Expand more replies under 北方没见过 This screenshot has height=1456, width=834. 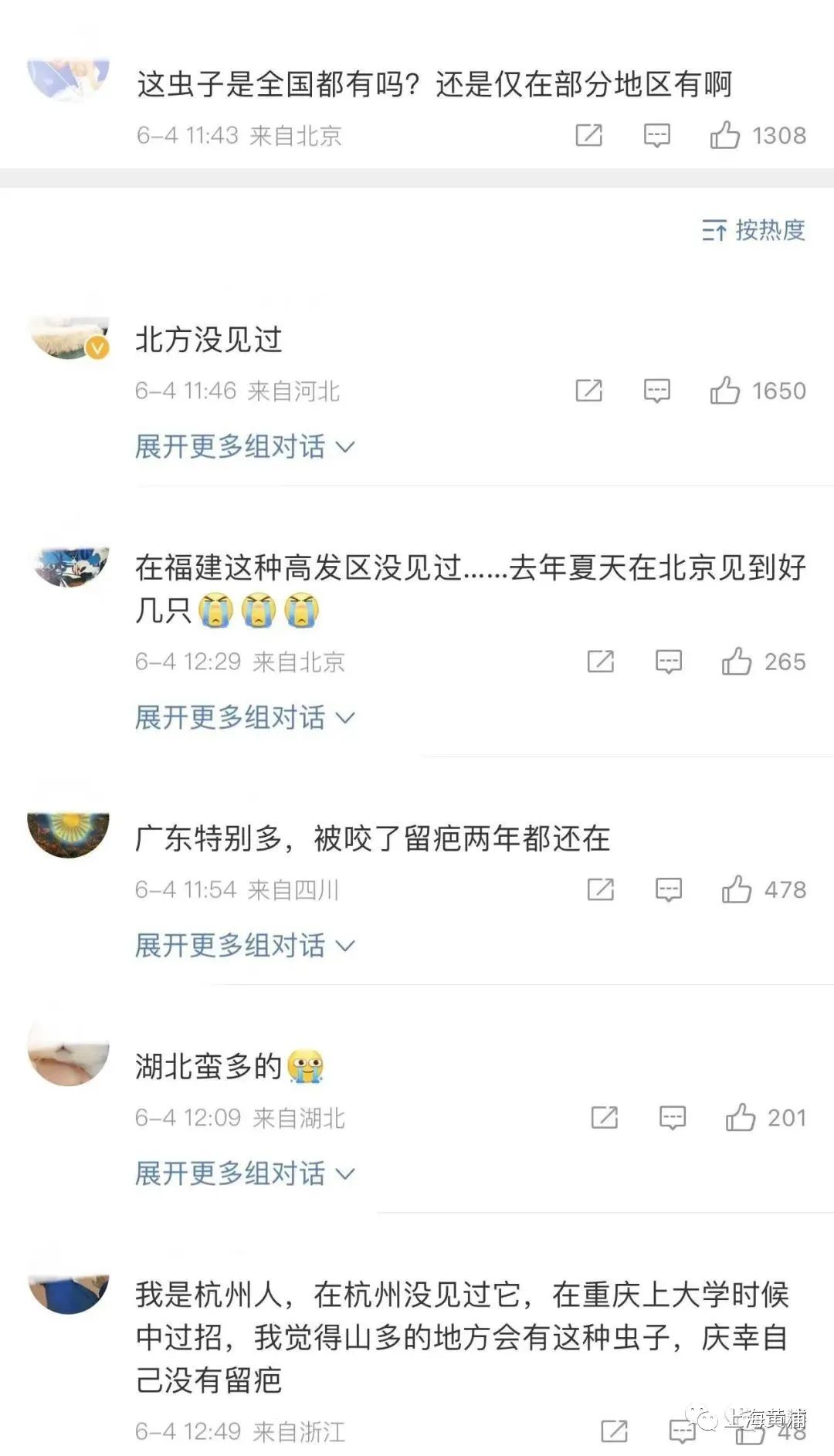(244, 446)
